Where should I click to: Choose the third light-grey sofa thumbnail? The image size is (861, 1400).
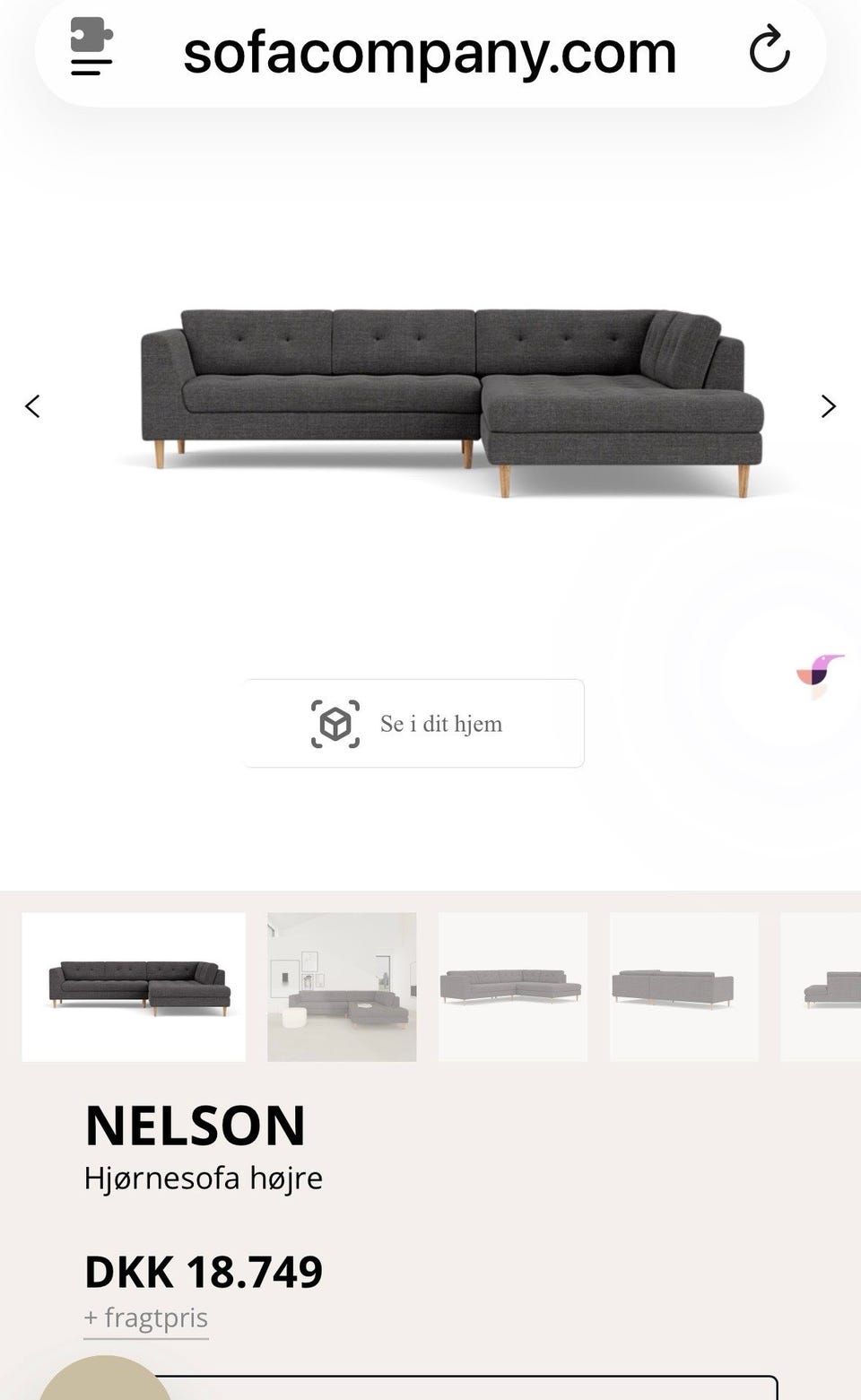pos(512,985)
